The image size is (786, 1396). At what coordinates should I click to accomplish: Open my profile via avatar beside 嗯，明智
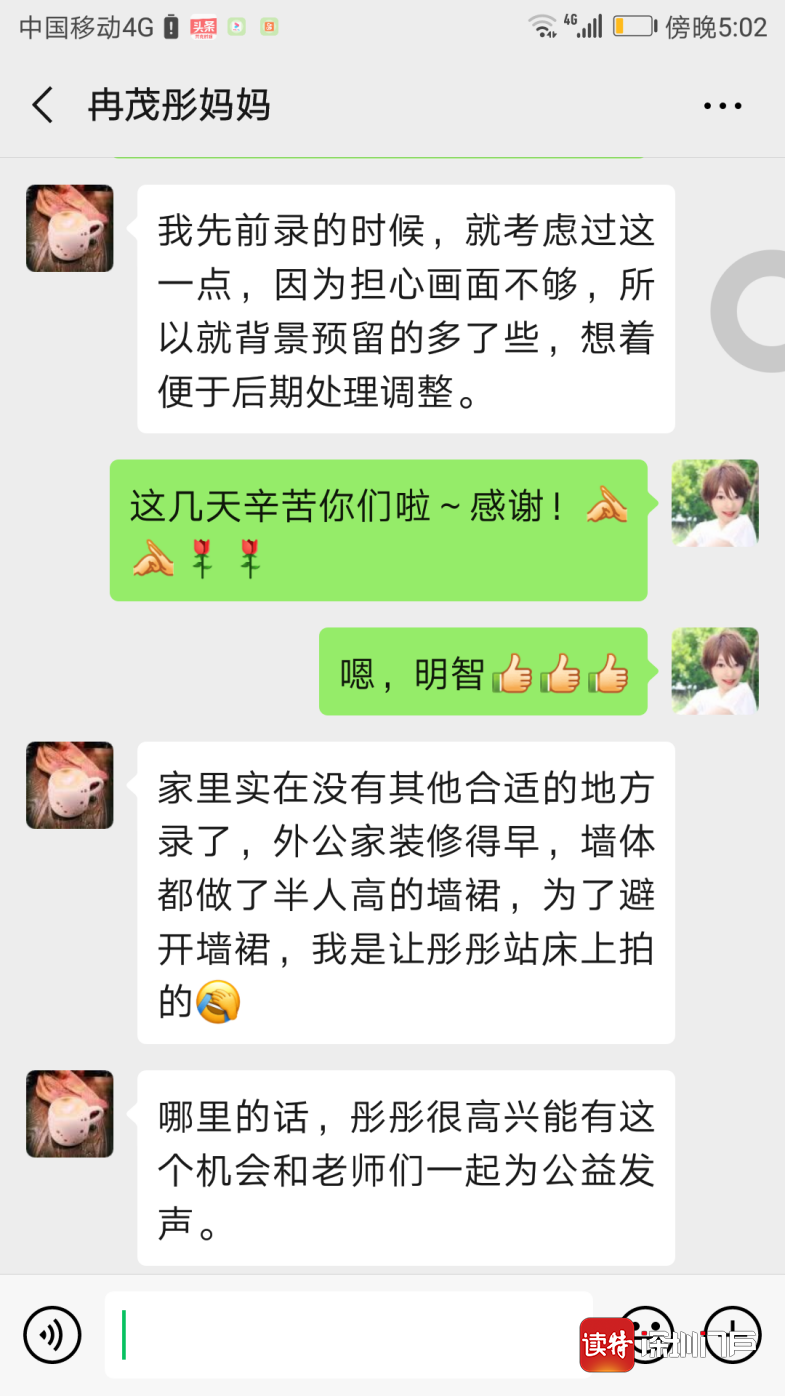tap(715, 671)
